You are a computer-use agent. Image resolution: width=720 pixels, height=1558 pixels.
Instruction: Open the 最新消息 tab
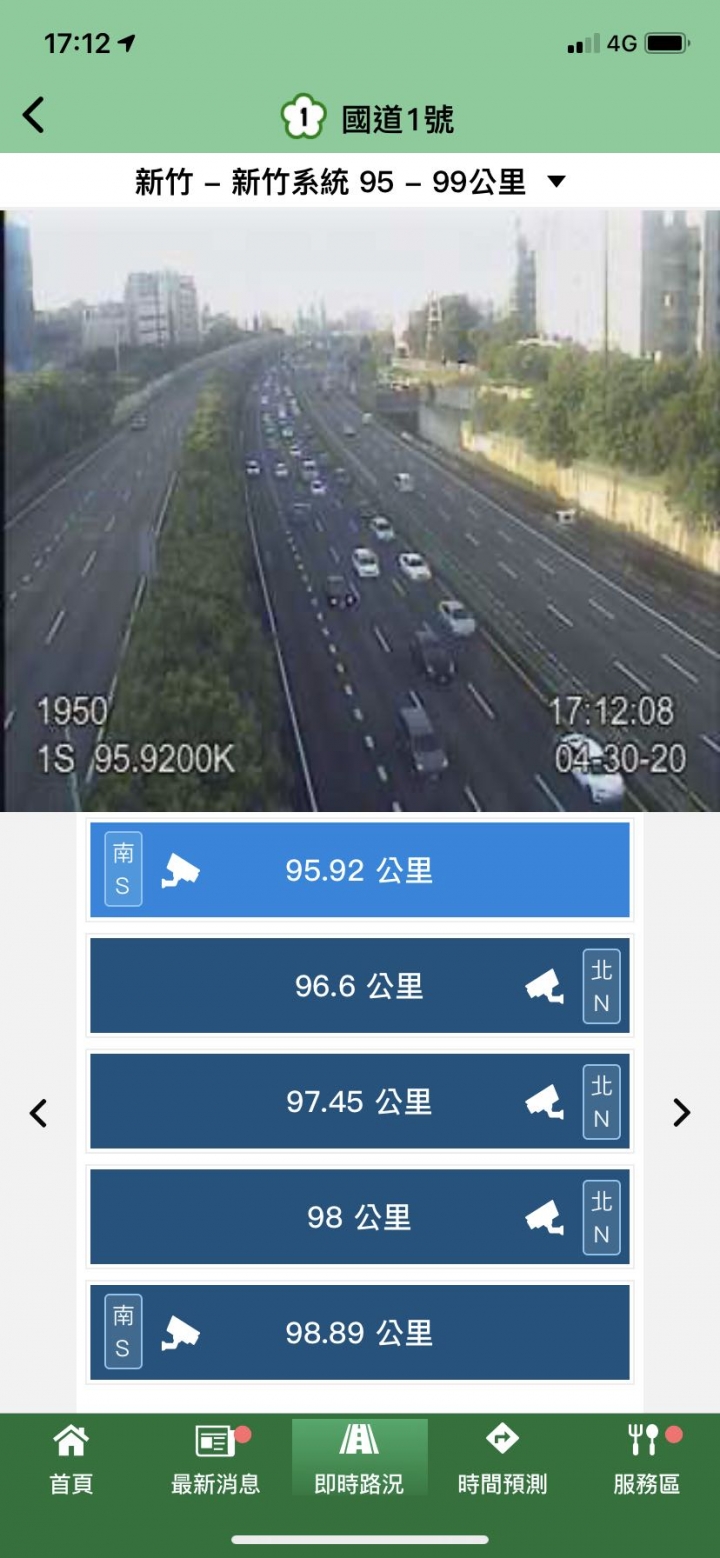(x=215, y=1461)
